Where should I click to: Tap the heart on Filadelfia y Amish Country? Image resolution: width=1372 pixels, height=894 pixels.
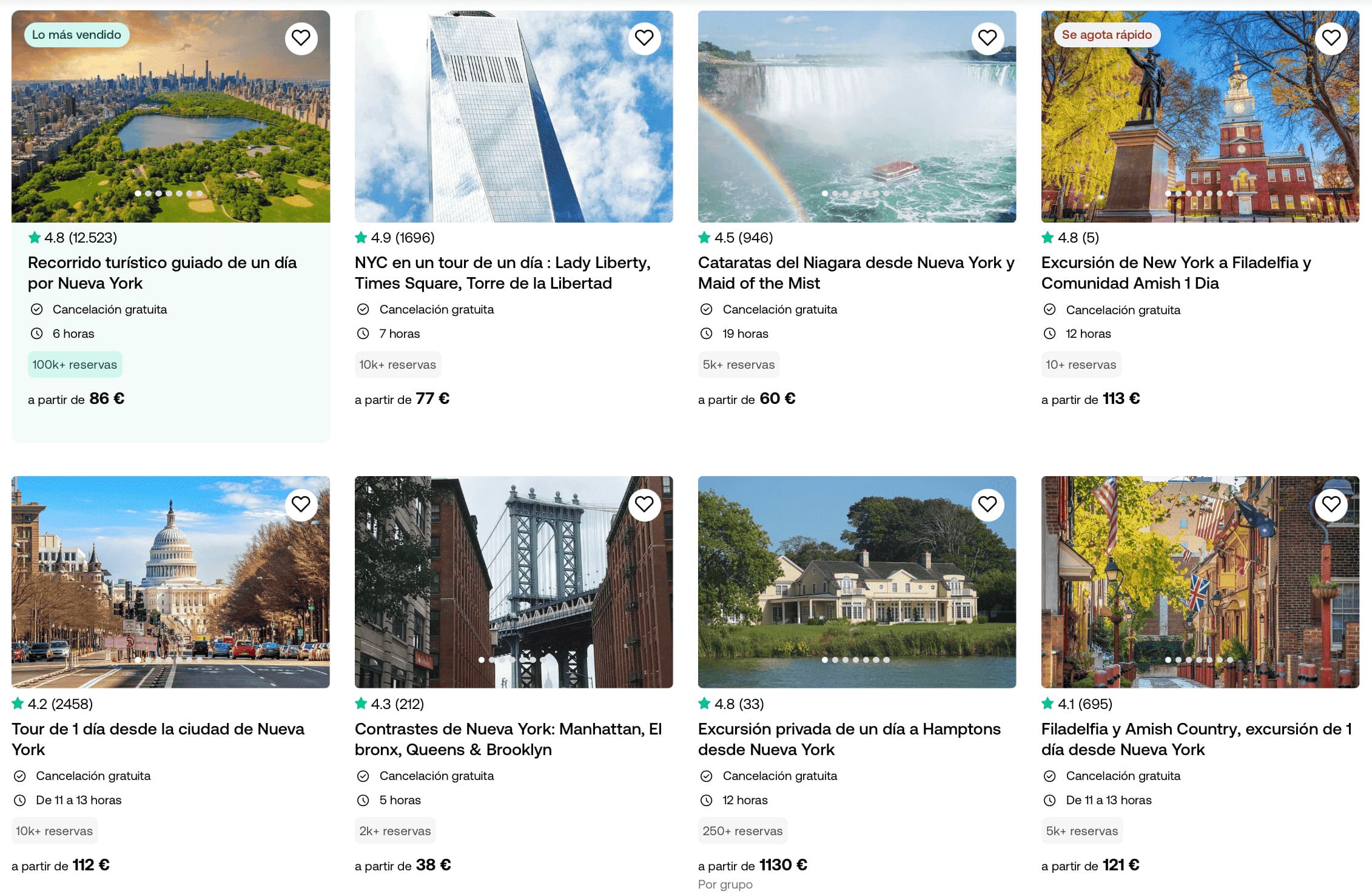(x=1331, y=505)
